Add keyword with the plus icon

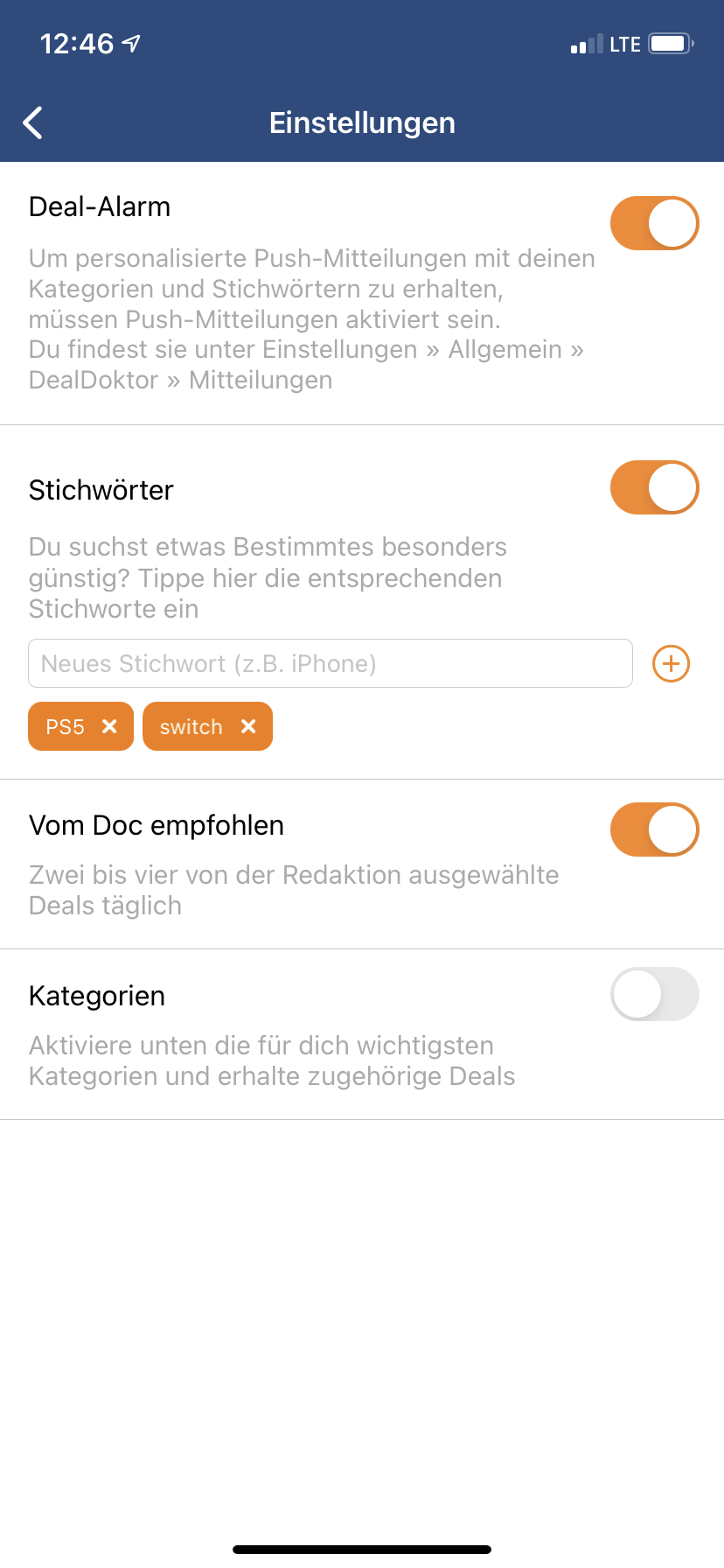672,664
